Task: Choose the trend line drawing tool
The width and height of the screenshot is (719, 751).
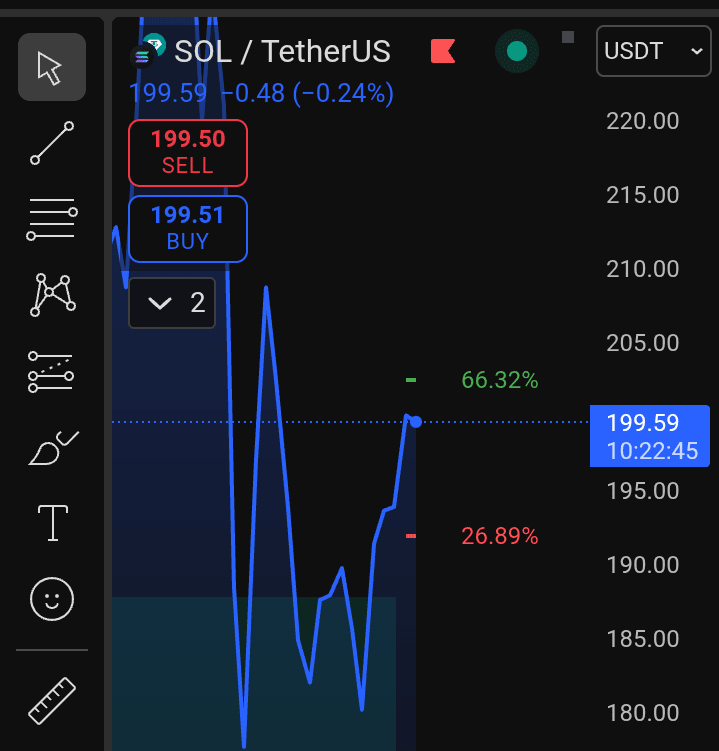Action: pyautogui.click(x=51, y=143)
